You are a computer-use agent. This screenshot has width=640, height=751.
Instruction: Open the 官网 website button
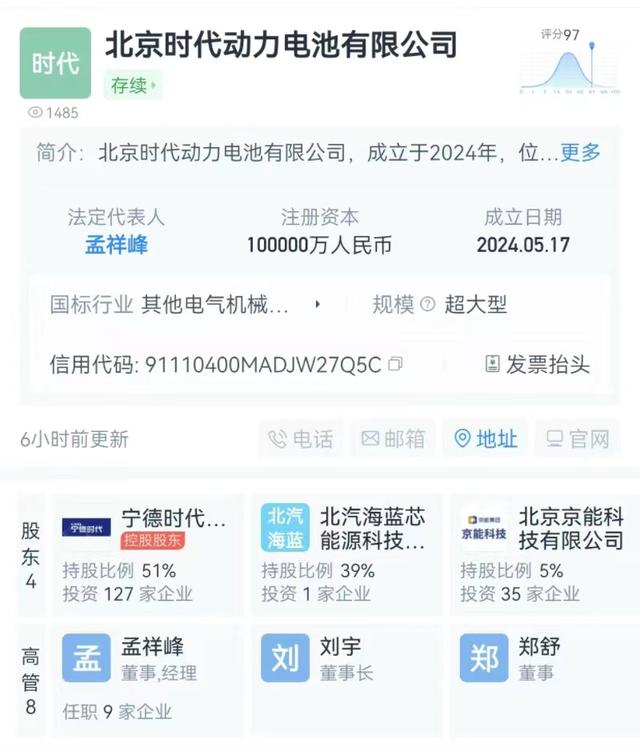pos(577,439)
